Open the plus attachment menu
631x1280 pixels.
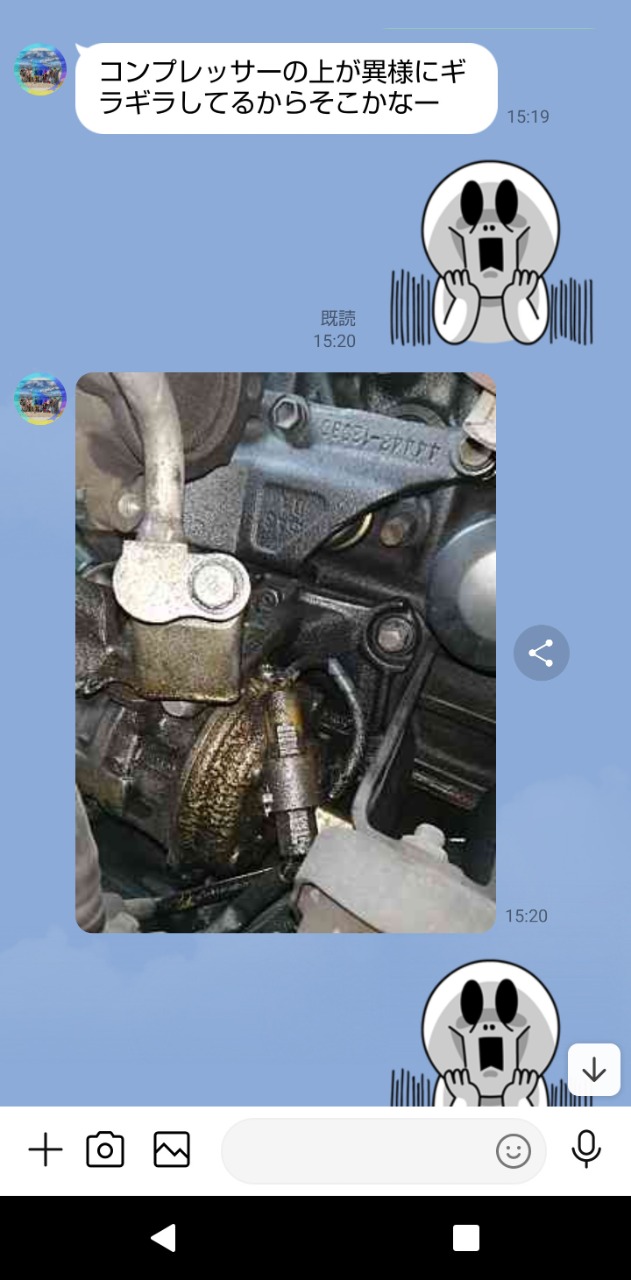[45, 1150]
